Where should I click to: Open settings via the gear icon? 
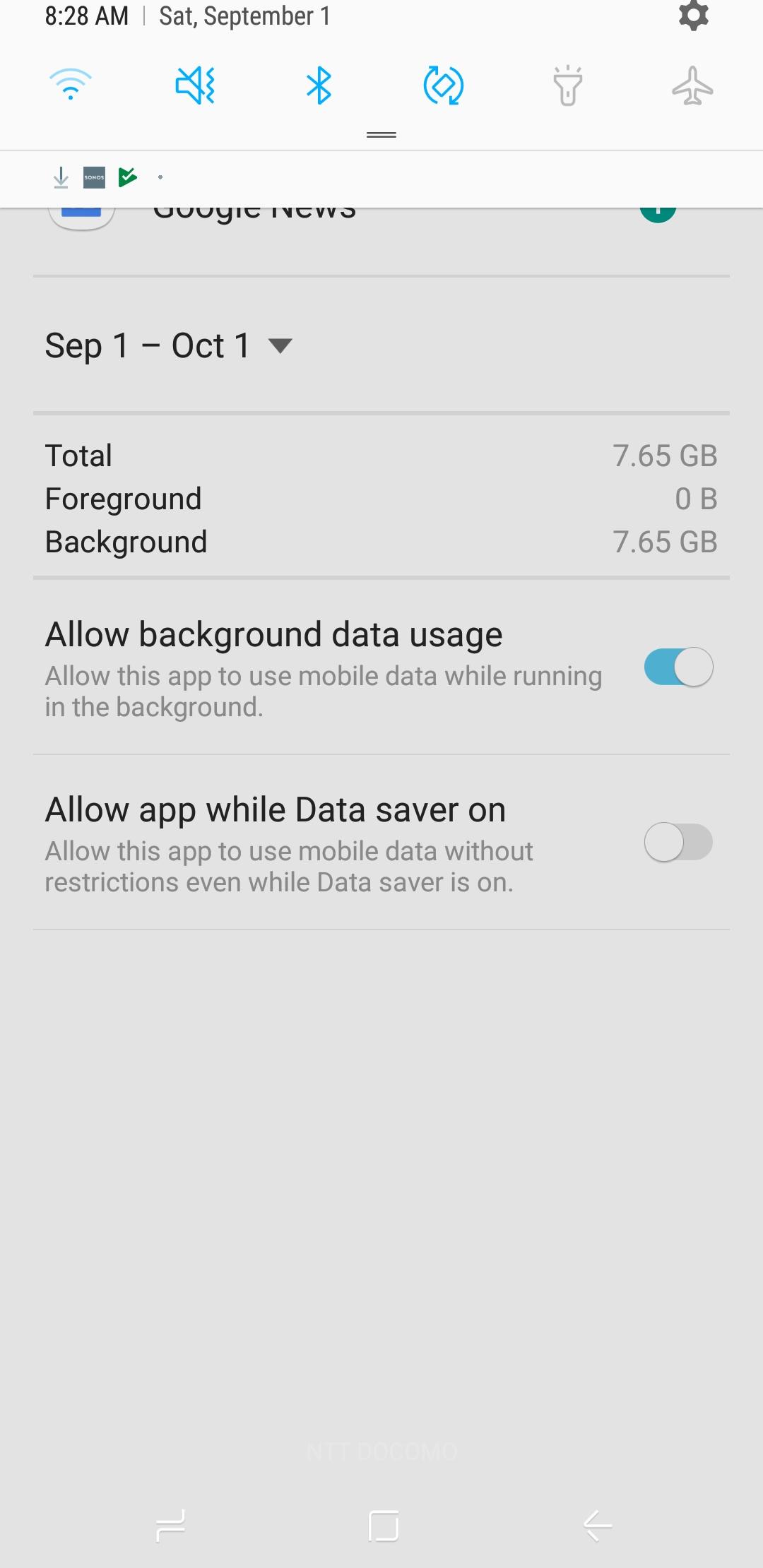point(693,16)
